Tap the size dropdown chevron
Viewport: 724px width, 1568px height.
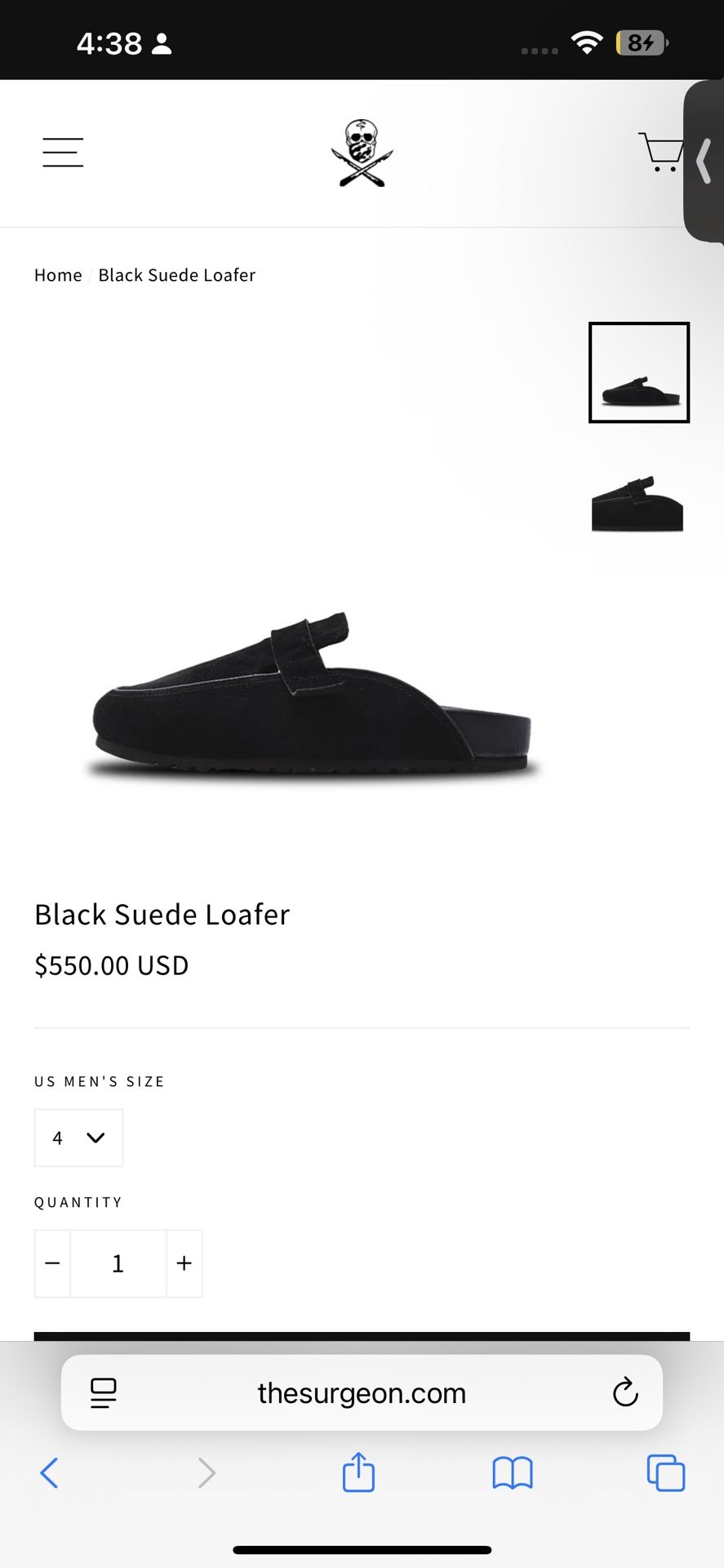coord(95,1138)
